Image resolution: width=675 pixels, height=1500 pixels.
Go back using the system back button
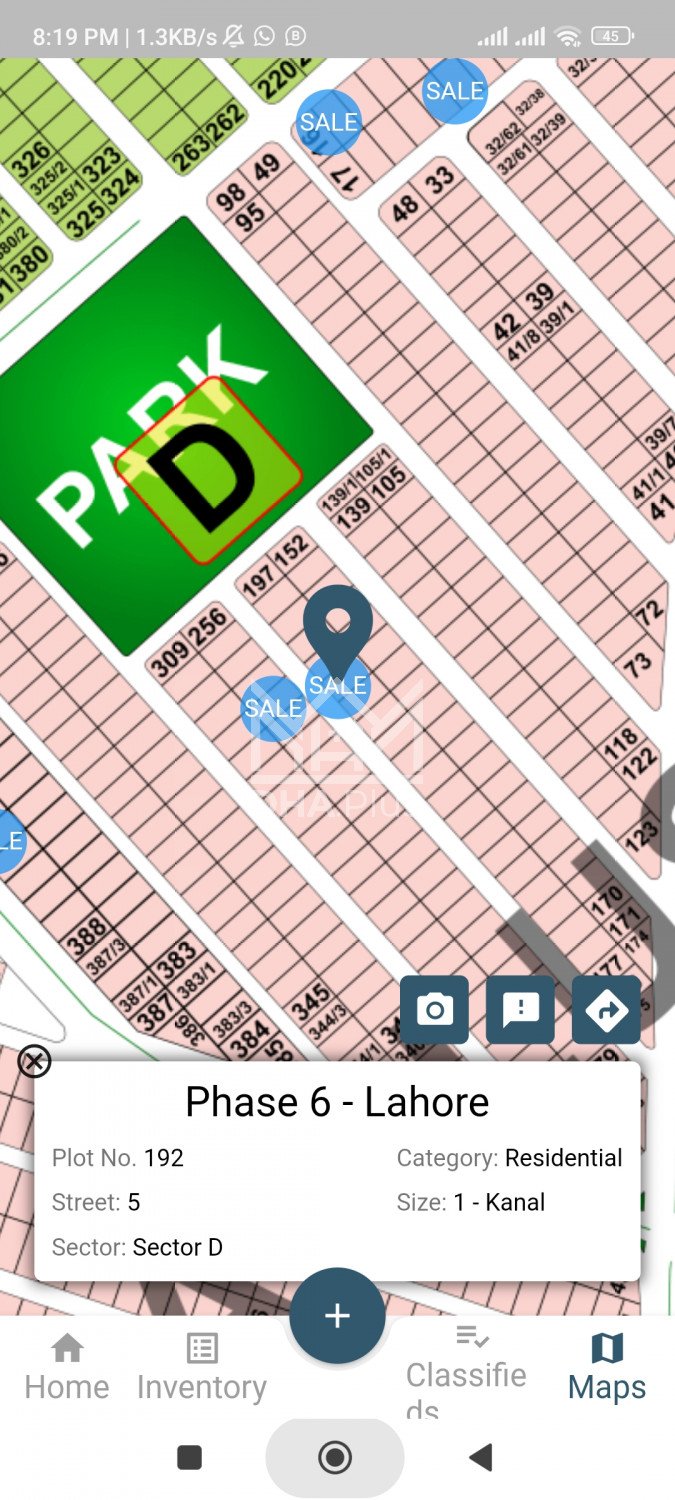tap(481, 1457)
